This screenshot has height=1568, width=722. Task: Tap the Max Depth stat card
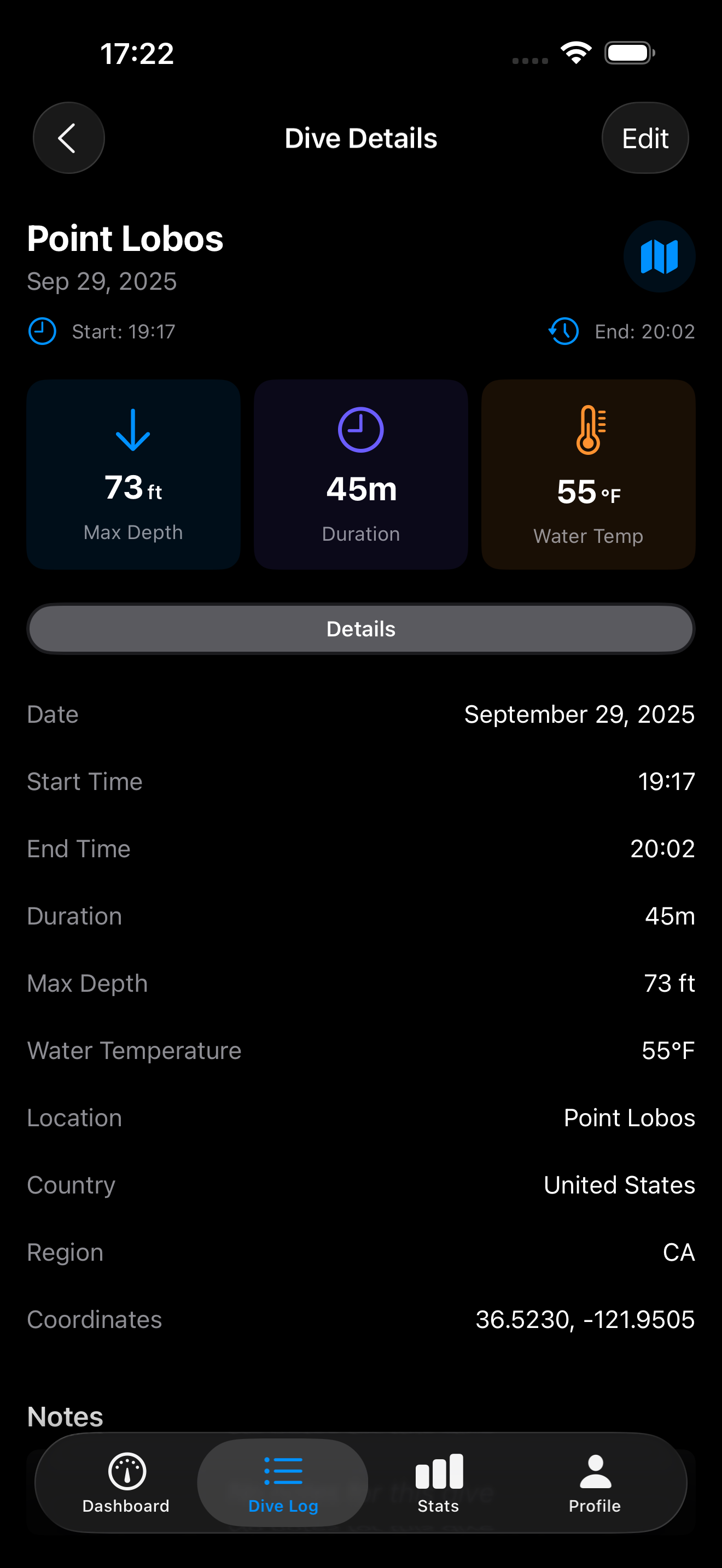pos(133,474)
